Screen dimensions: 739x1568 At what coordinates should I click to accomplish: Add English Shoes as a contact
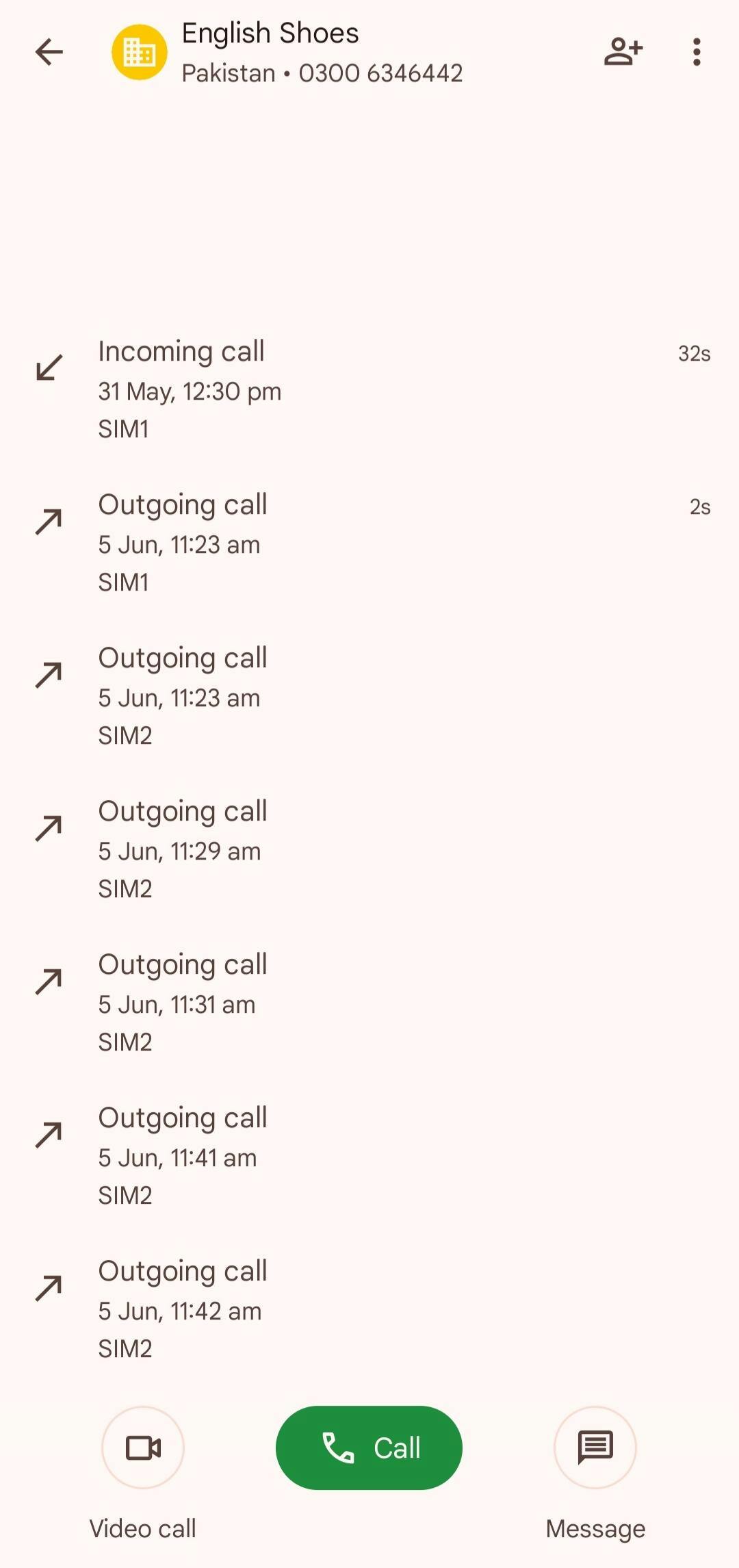tap(623, 52)
